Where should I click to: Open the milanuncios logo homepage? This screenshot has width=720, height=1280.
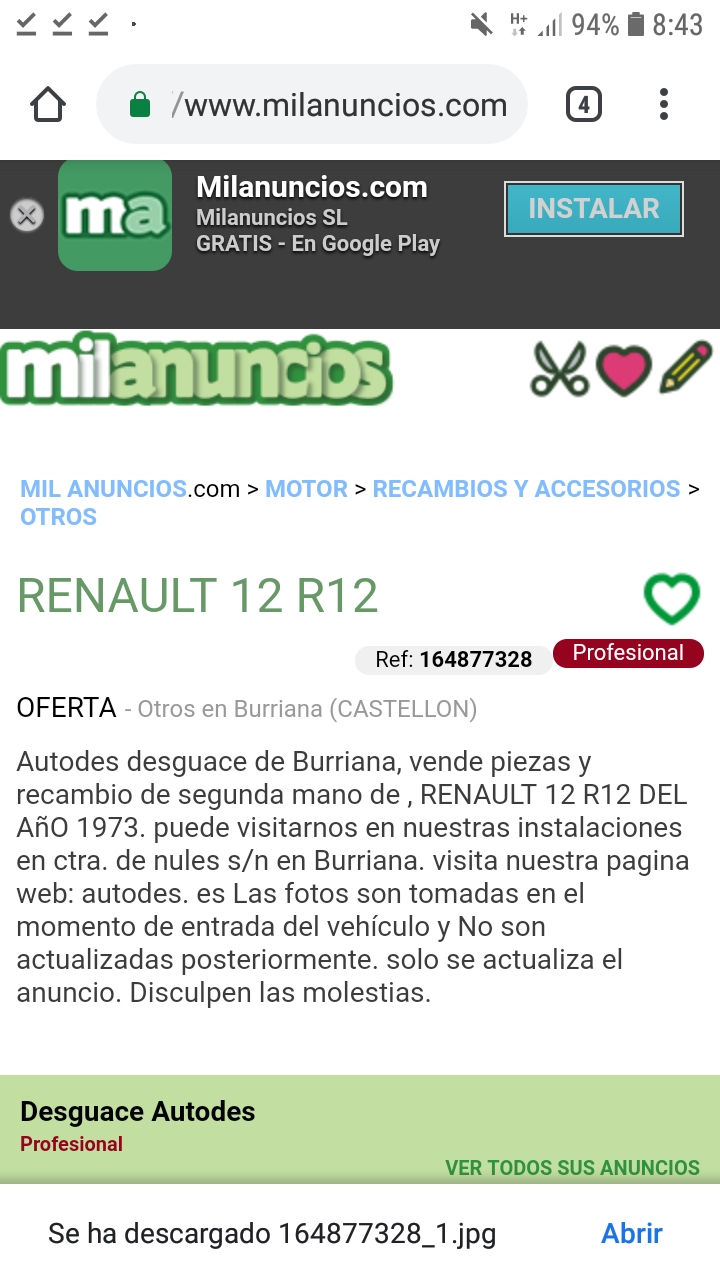(195, 372)
